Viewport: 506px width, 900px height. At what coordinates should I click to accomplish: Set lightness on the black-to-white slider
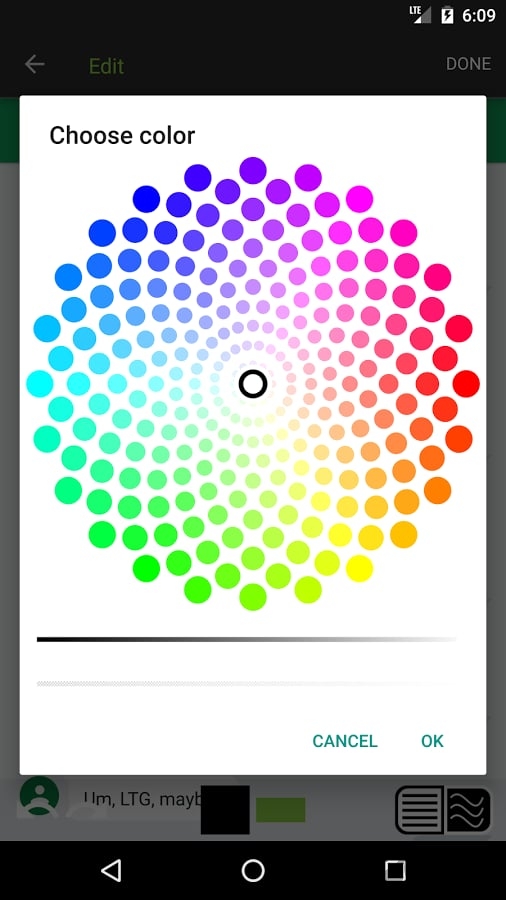click(247, 639)
